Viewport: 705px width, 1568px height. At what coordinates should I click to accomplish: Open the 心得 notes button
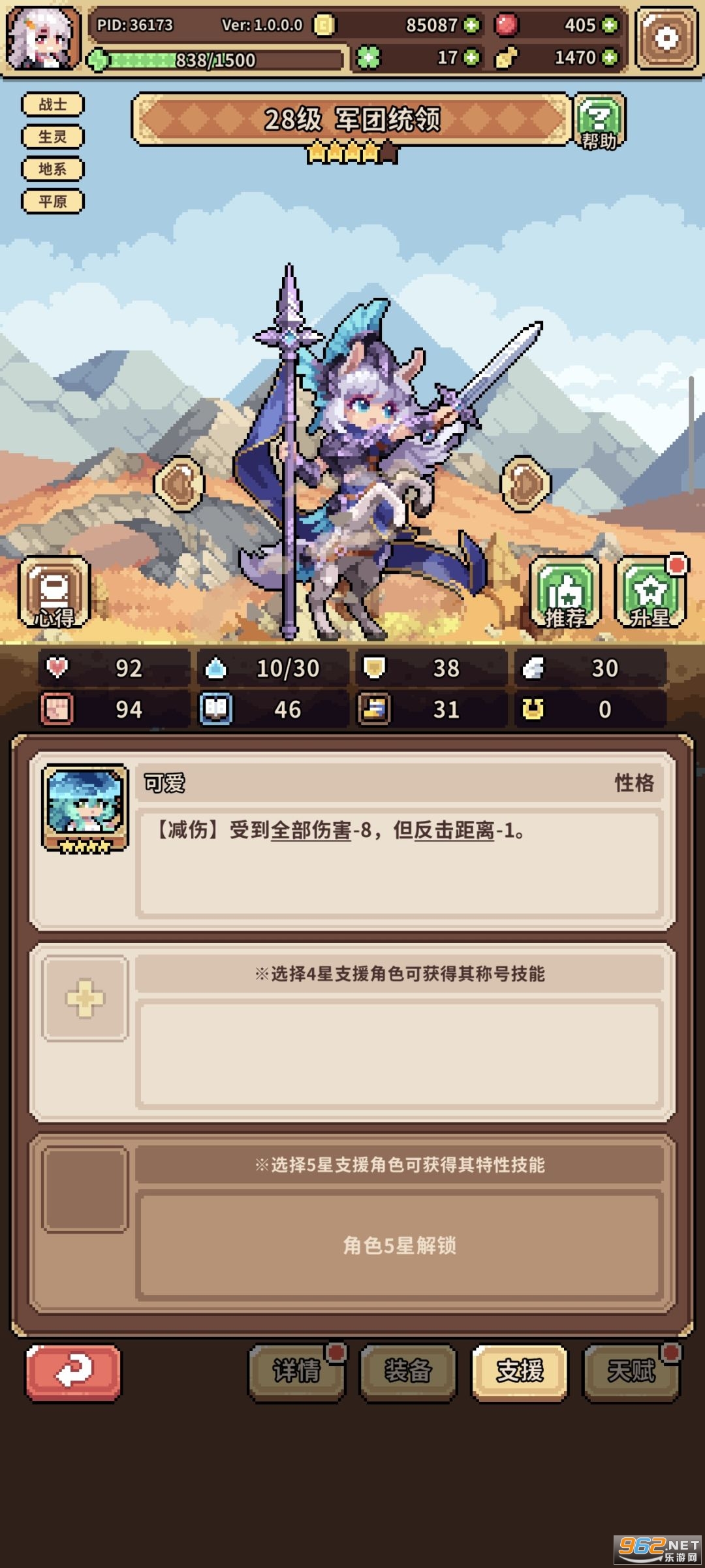(x=54, y=593)
